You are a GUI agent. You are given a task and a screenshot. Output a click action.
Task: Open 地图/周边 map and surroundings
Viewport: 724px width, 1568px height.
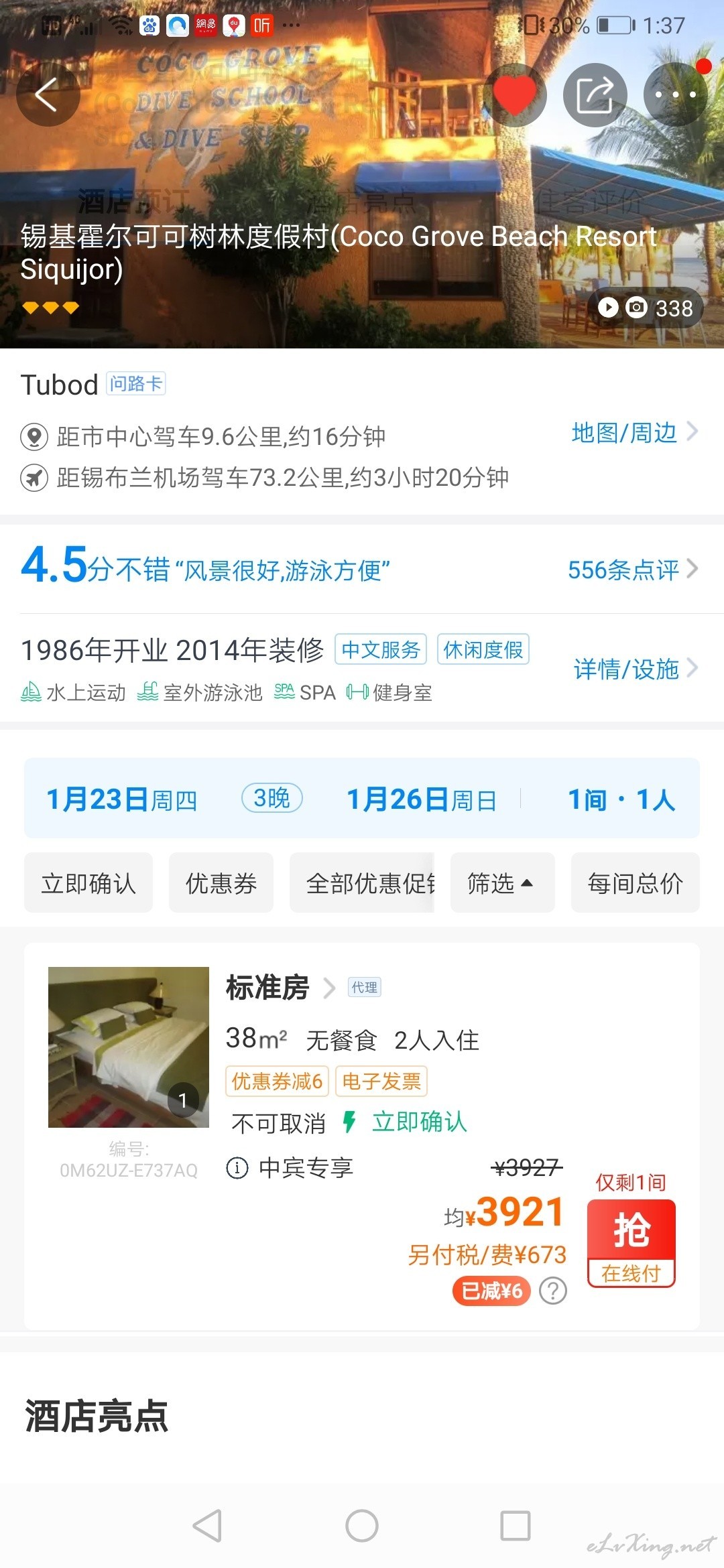click(x=634, y=433)
